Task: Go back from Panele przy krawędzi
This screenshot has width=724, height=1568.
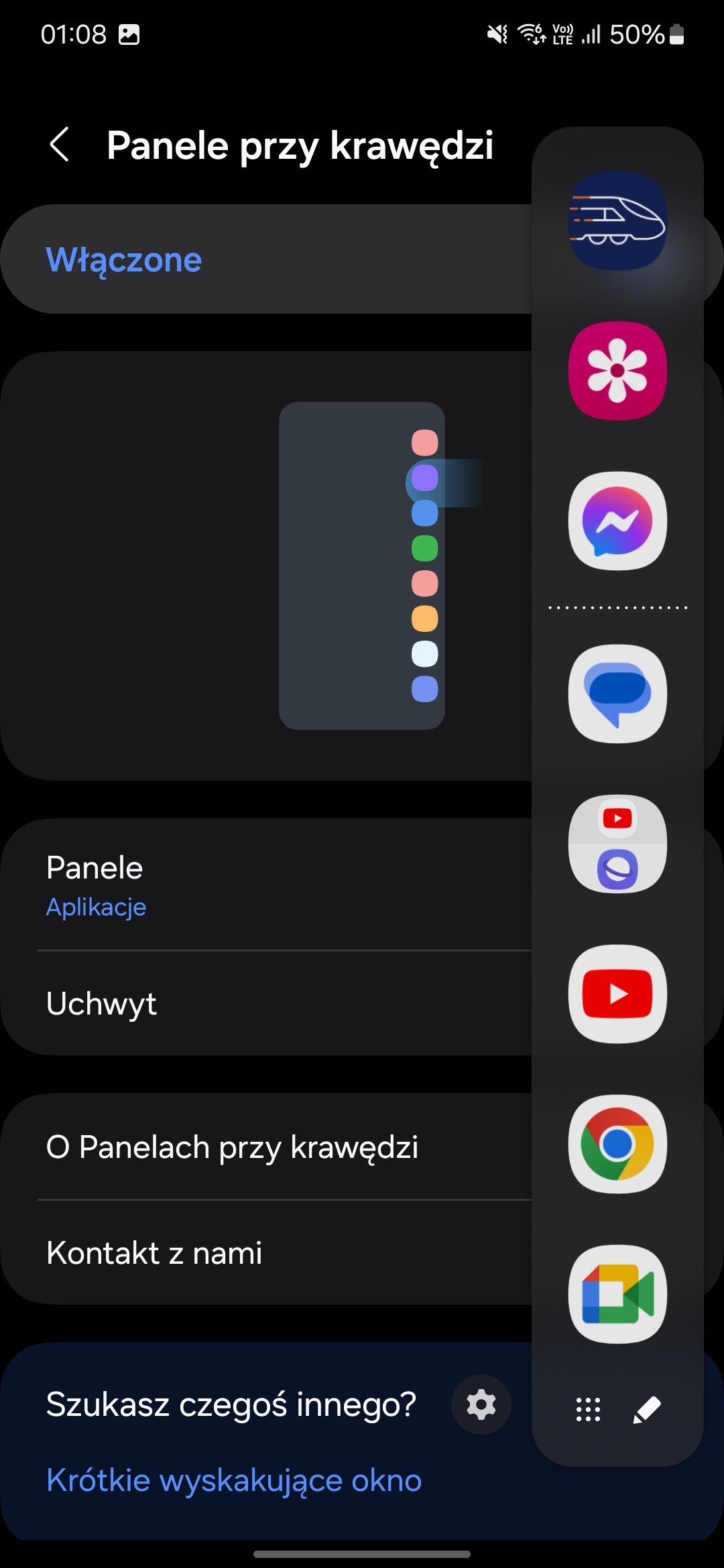Action: 60,145
